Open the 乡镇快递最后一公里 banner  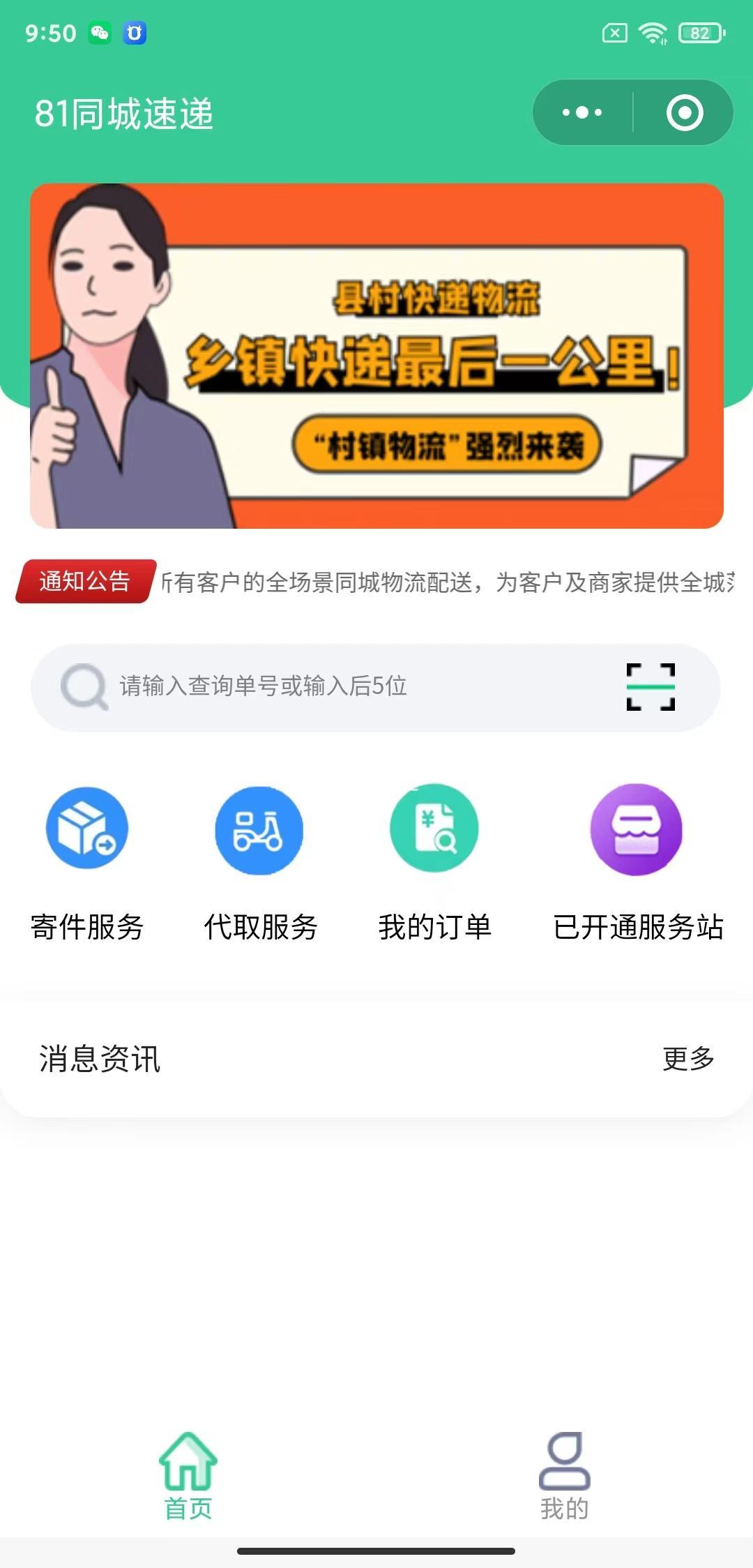coord(376,356)
